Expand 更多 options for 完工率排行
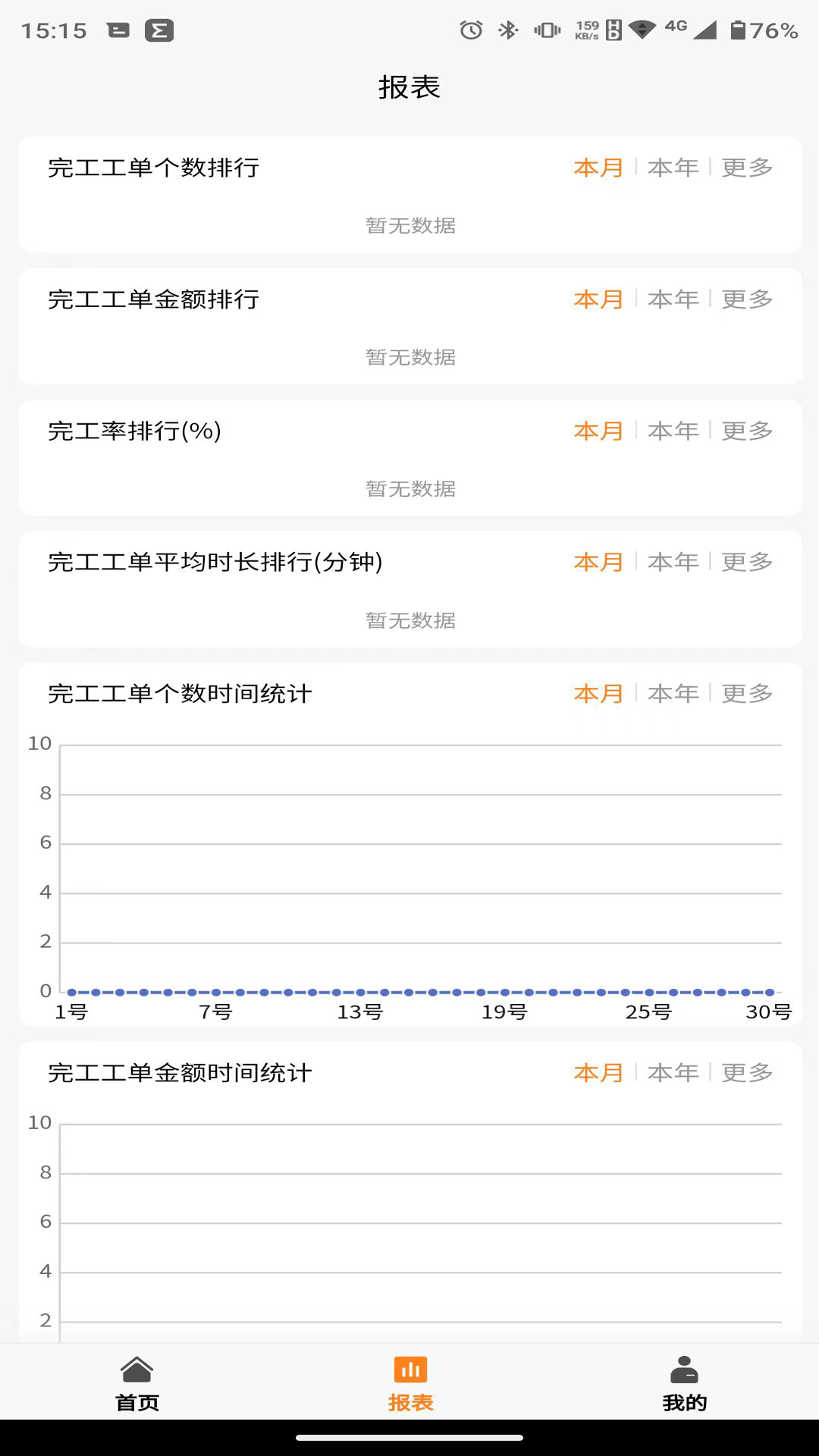 pos(746,430)
